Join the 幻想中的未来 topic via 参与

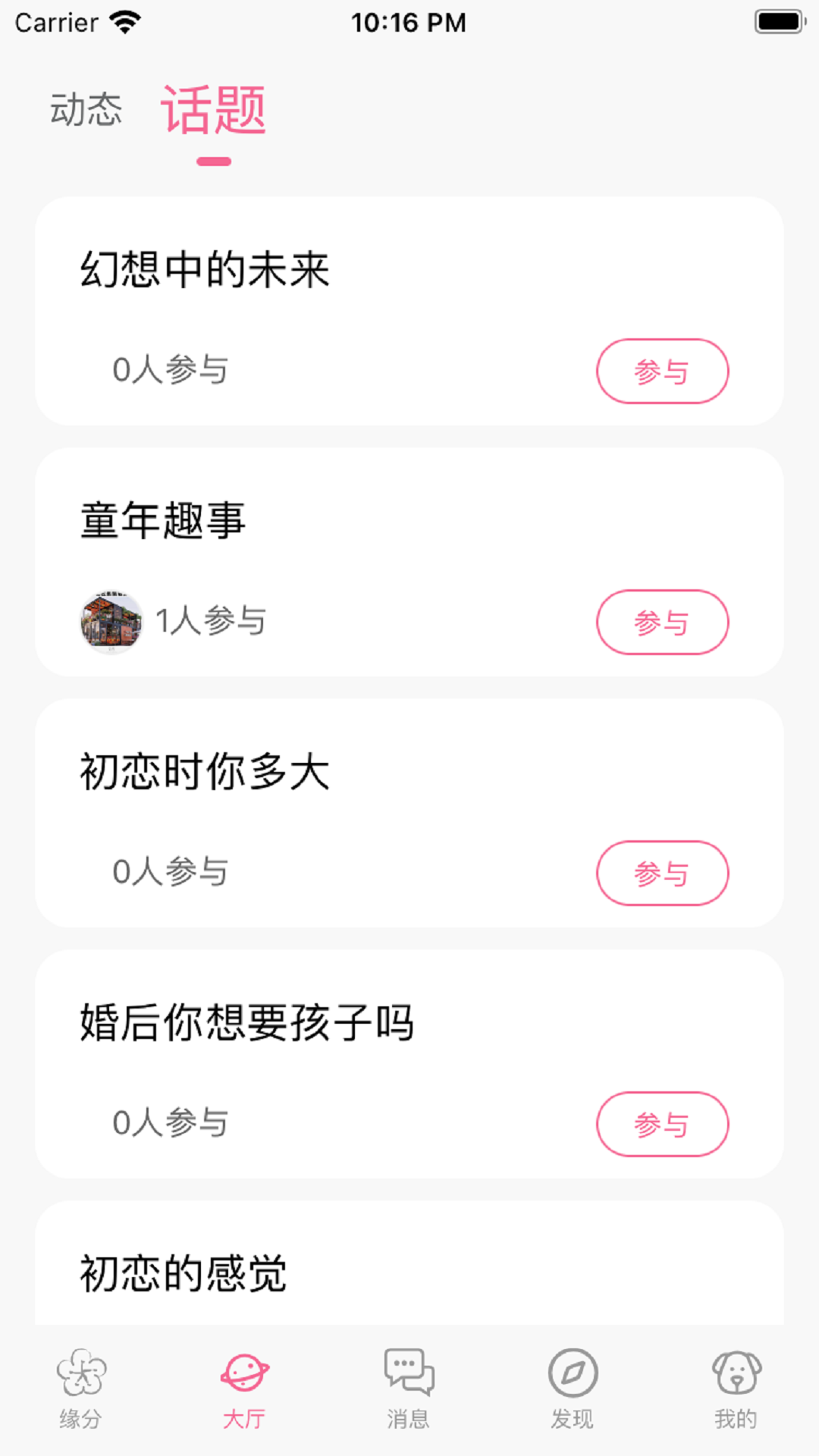[x=662, y=372]
